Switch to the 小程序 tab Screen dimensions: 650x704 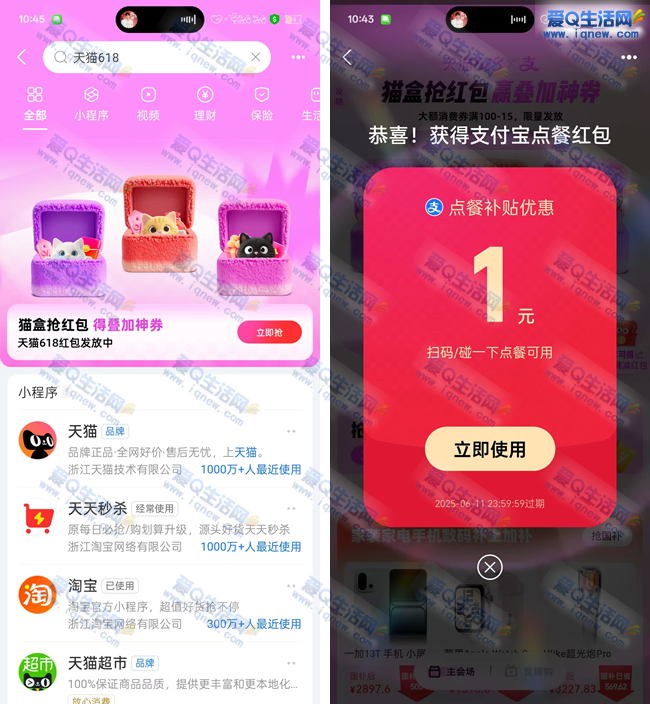91,104
